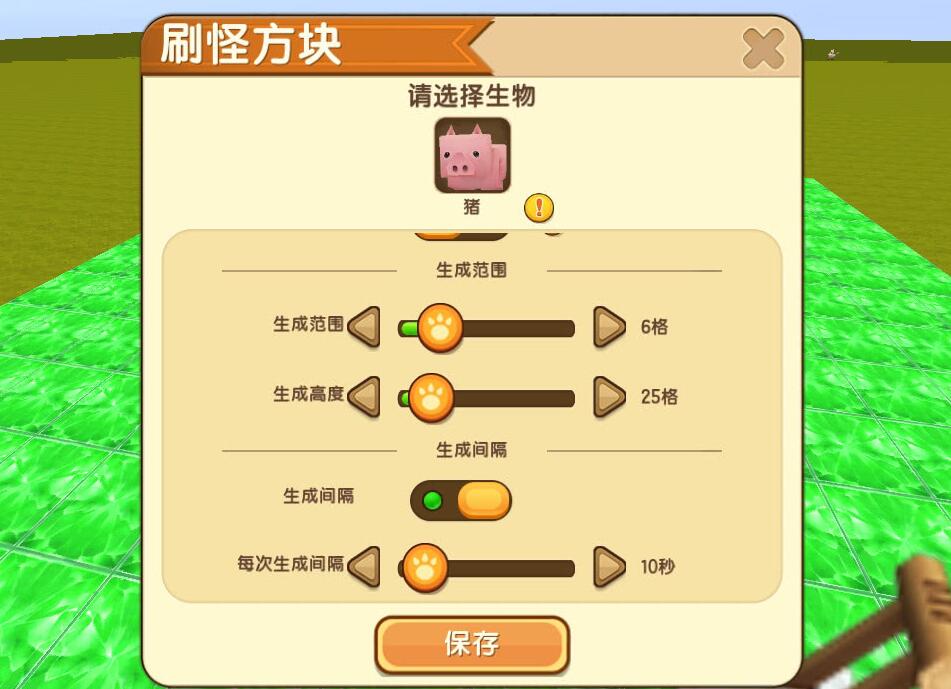This screenshot has width=951, height=689.
Task: Decrease 生成范围 with left arrow
Action: coord(365,326)
